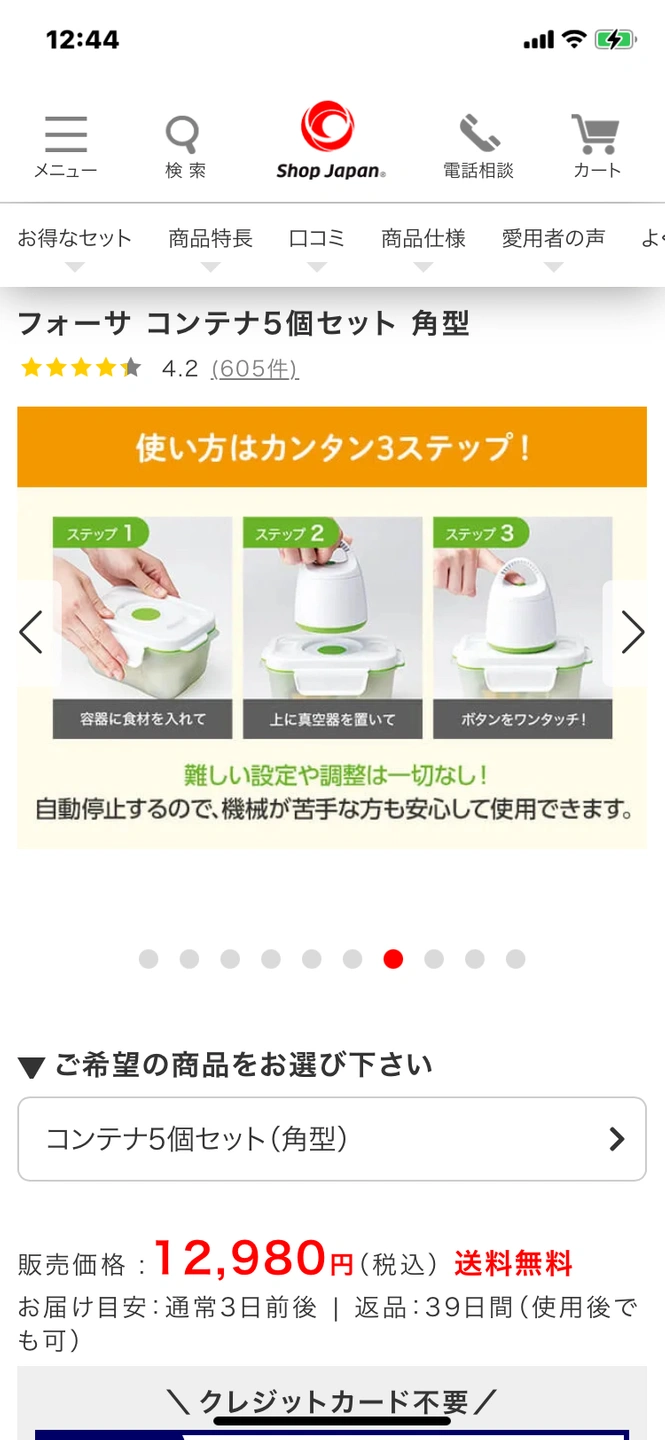Open 電話相談 phone consultation
Screen dimensions: 665x1440
(x=478, y=146)
